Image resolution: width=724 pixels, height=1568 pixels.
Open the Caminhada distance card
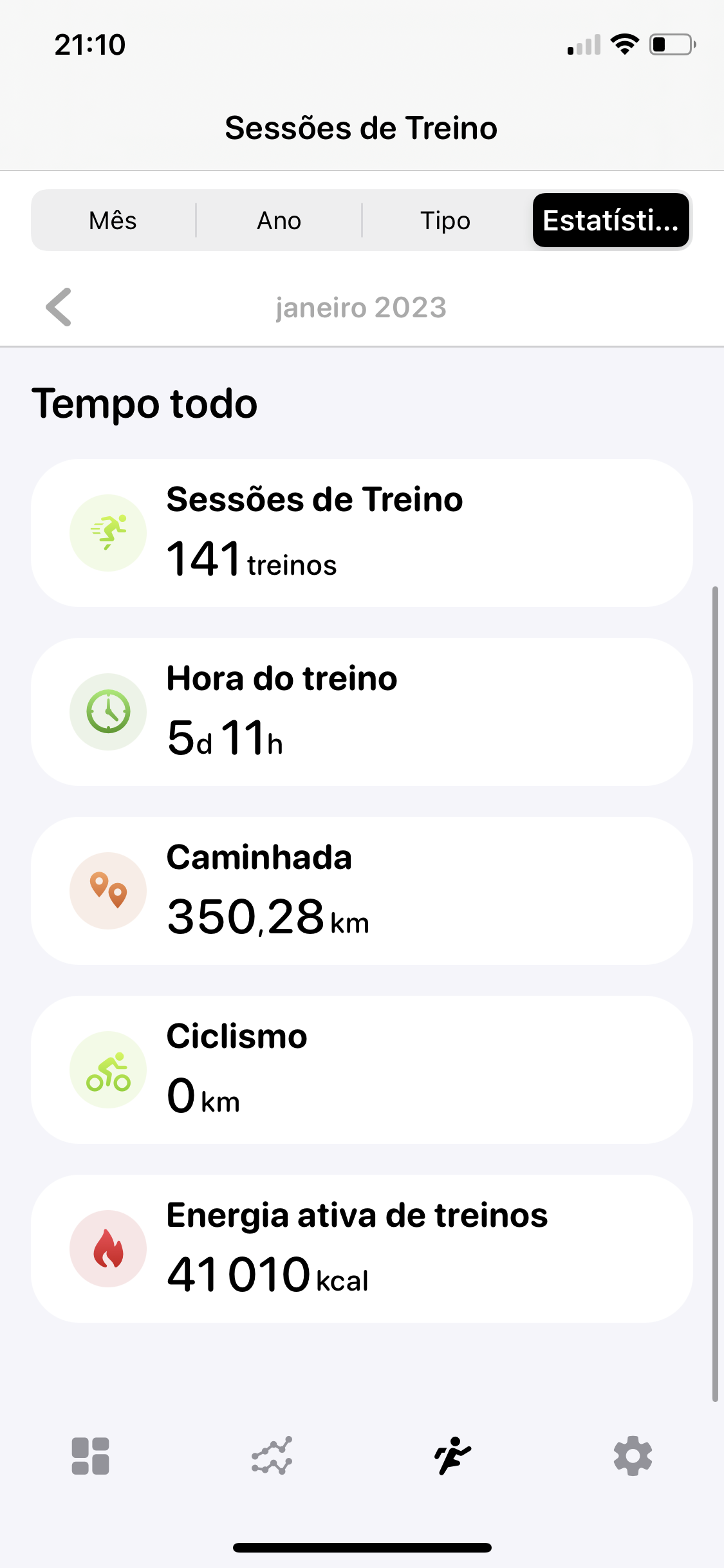coord(362,891)
